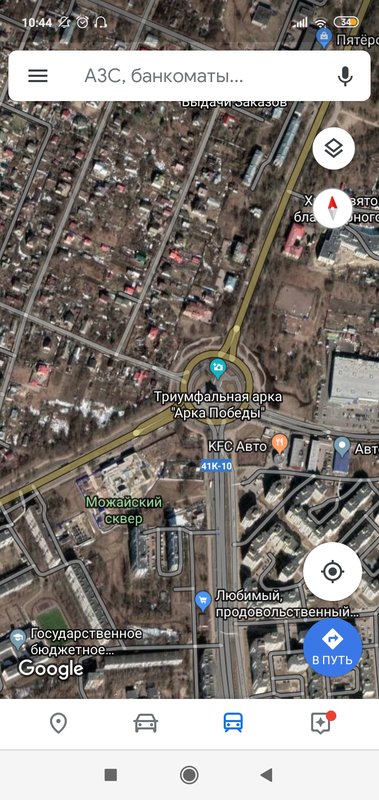
Task: Open the For You tab with red dot
Action: pos(321,722)
